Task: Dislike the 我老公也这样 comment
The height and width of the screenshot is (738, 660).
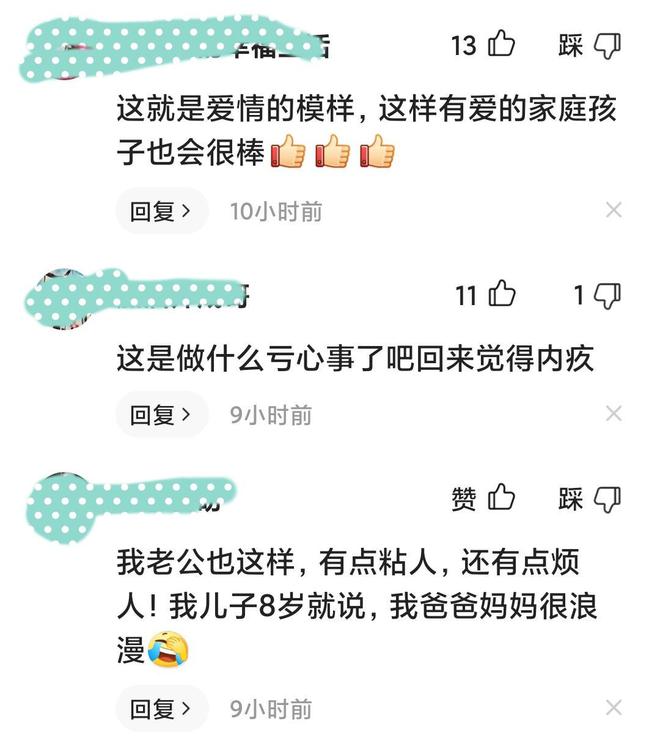Action: [x=606, y=498]
